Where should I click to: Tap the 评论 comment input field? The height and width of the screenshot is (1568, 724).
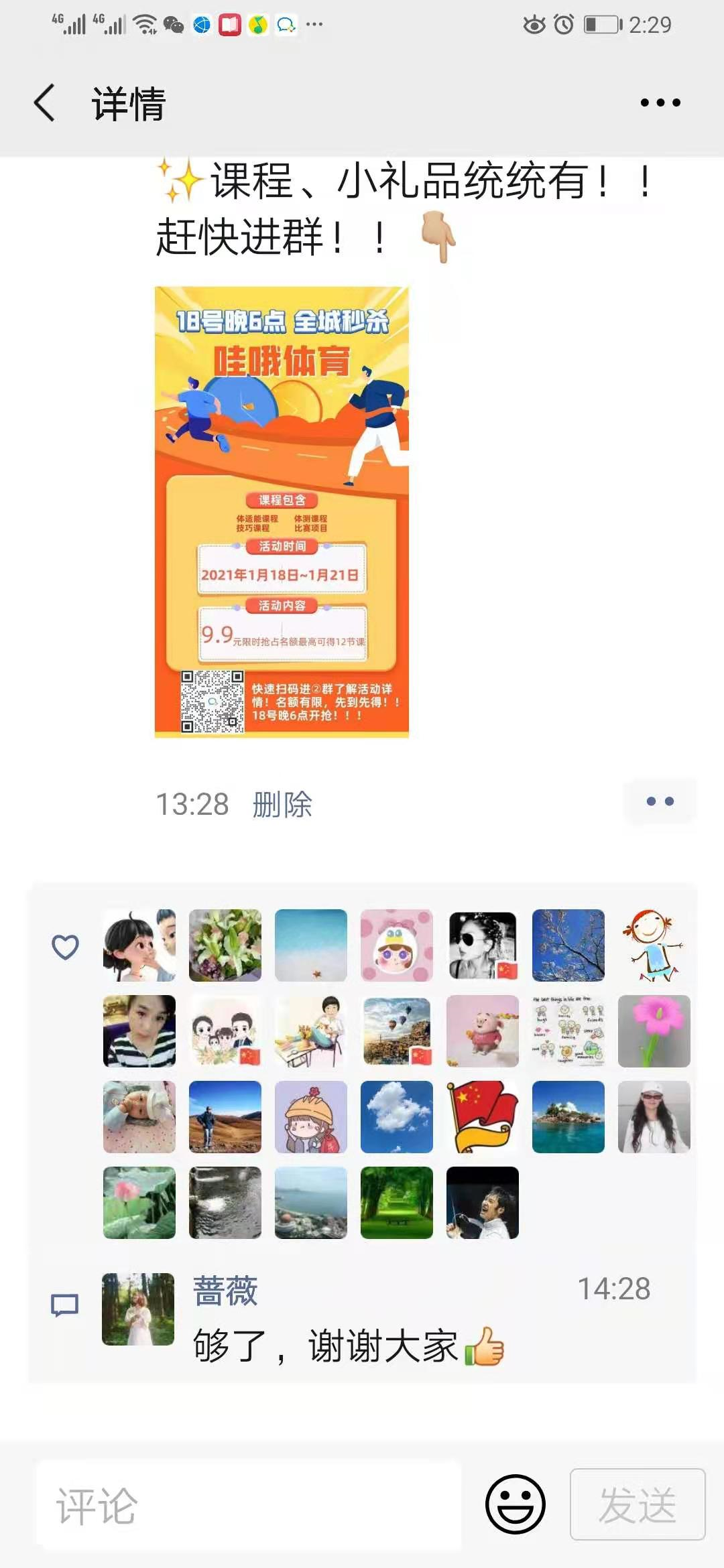tap(248, 1505)
